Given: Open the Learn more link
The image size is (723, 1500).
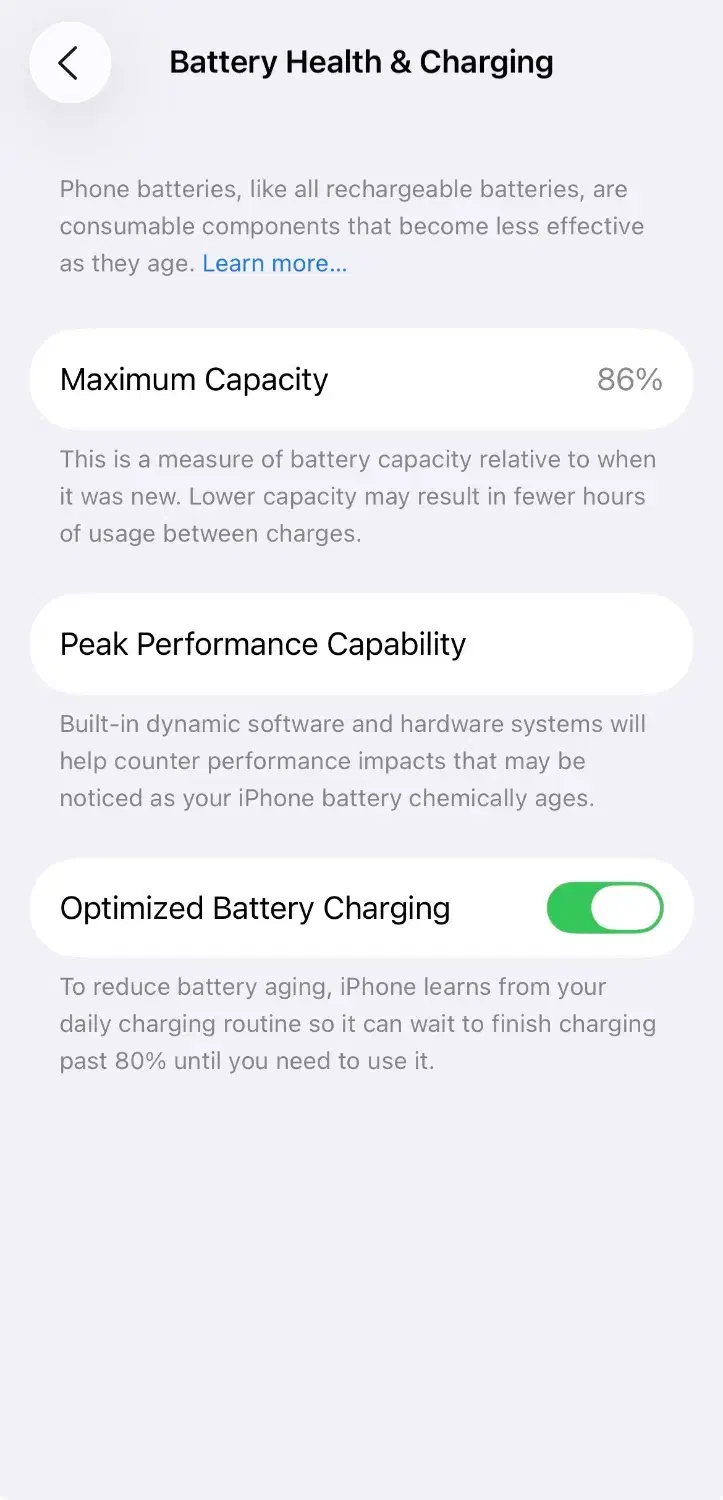Looking at the screenshot, I should [274, 264].
